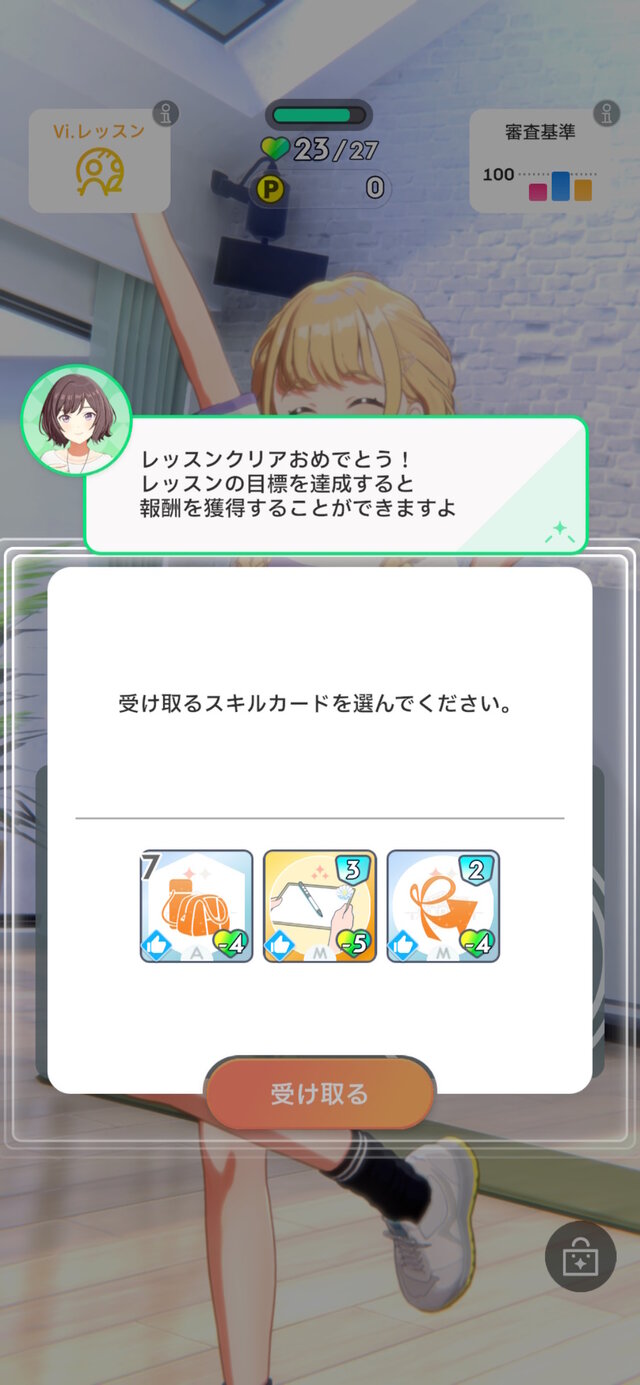Advance the lesson clear message bubble
The width and height of the screenshot is (640, 1385).
point(335,483)
